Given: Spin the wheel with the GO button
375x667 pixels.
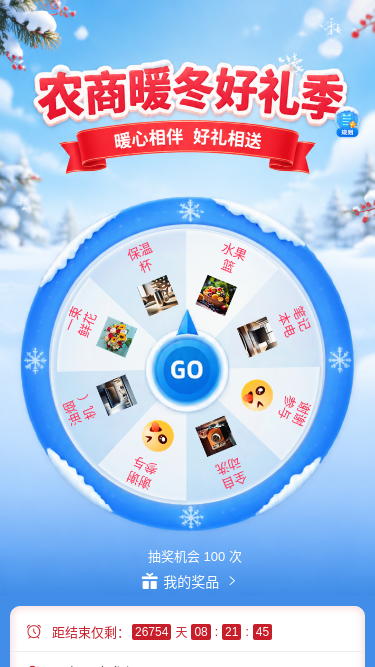Looking at the screenshot, I should 187,370.
